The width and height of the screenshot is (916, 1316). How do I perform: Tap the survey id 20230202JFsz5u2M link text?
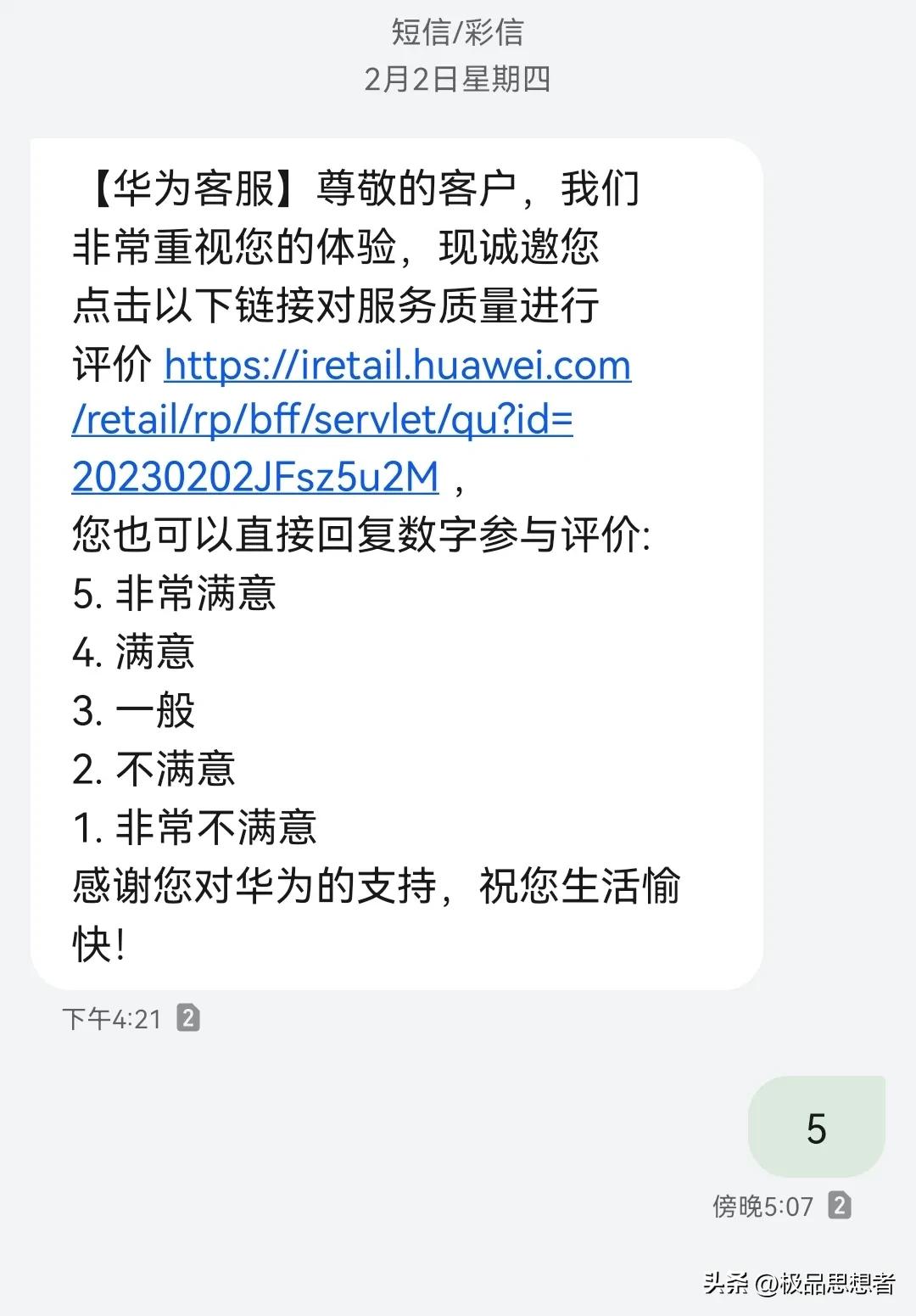(x=256, y=478)
